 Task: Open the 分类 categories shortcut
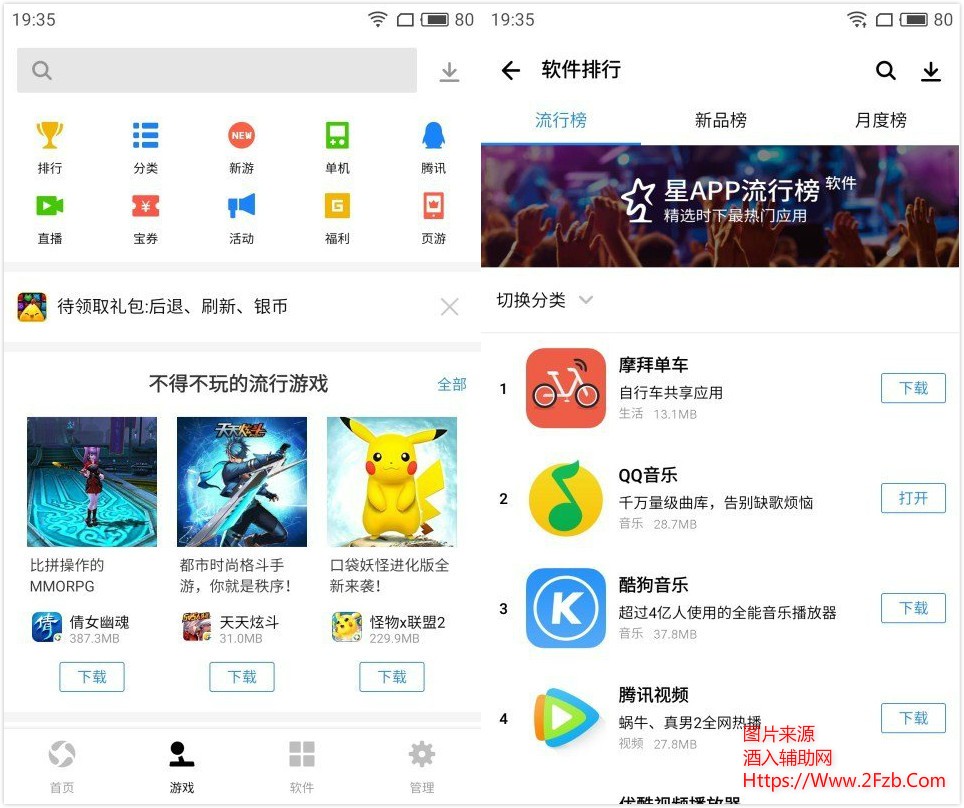145,146
